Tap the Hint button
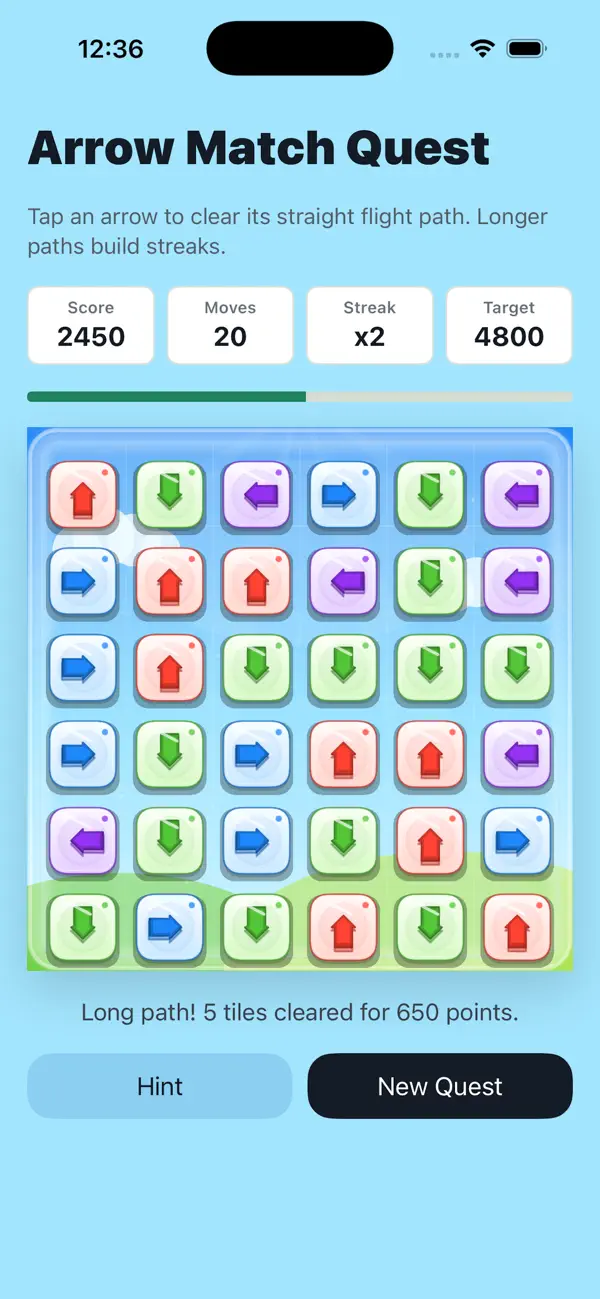The image size is (600, 1299). [x=160, y=1086]
